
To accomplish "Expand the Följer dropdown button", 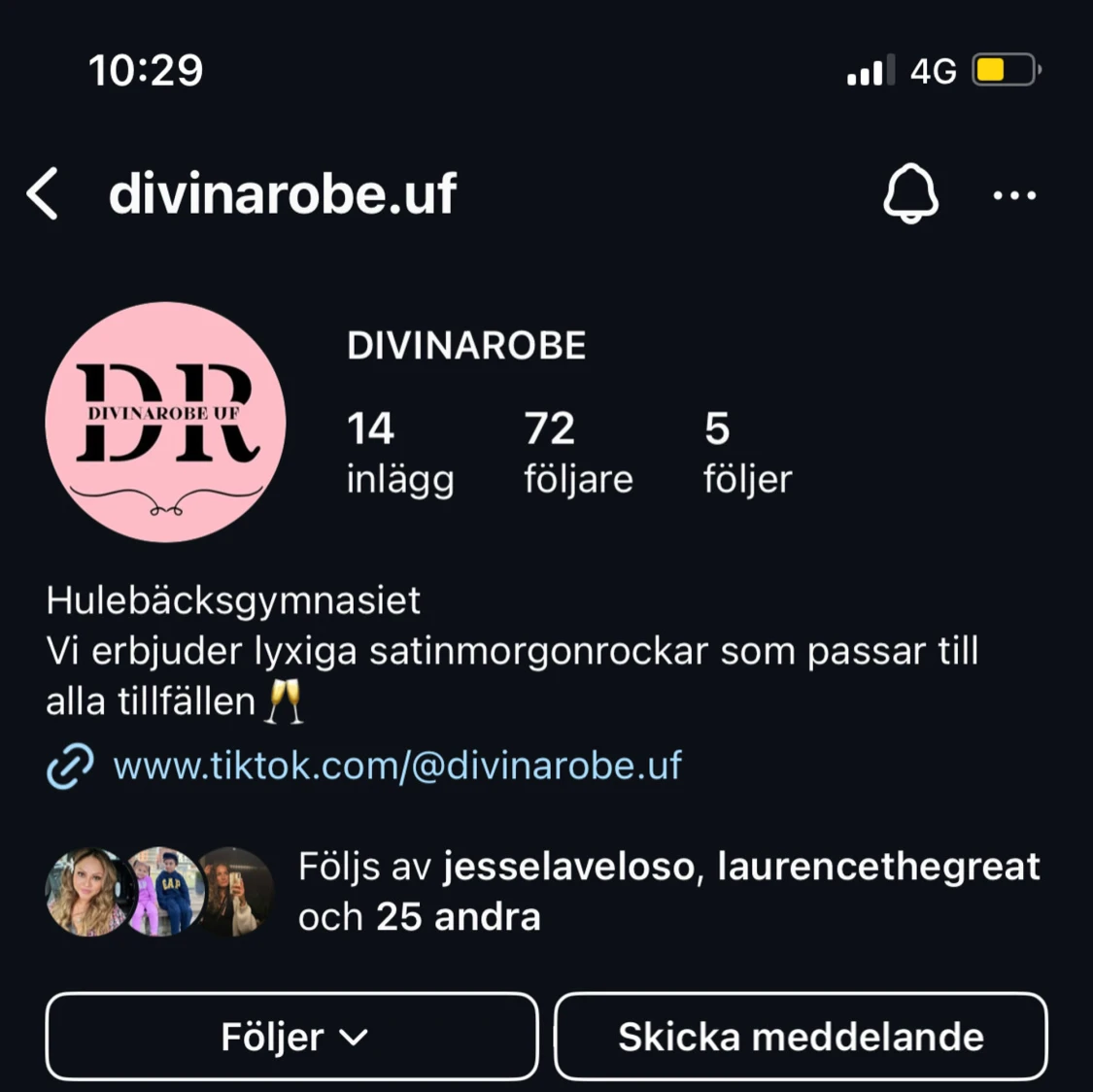I will 292,1037.
